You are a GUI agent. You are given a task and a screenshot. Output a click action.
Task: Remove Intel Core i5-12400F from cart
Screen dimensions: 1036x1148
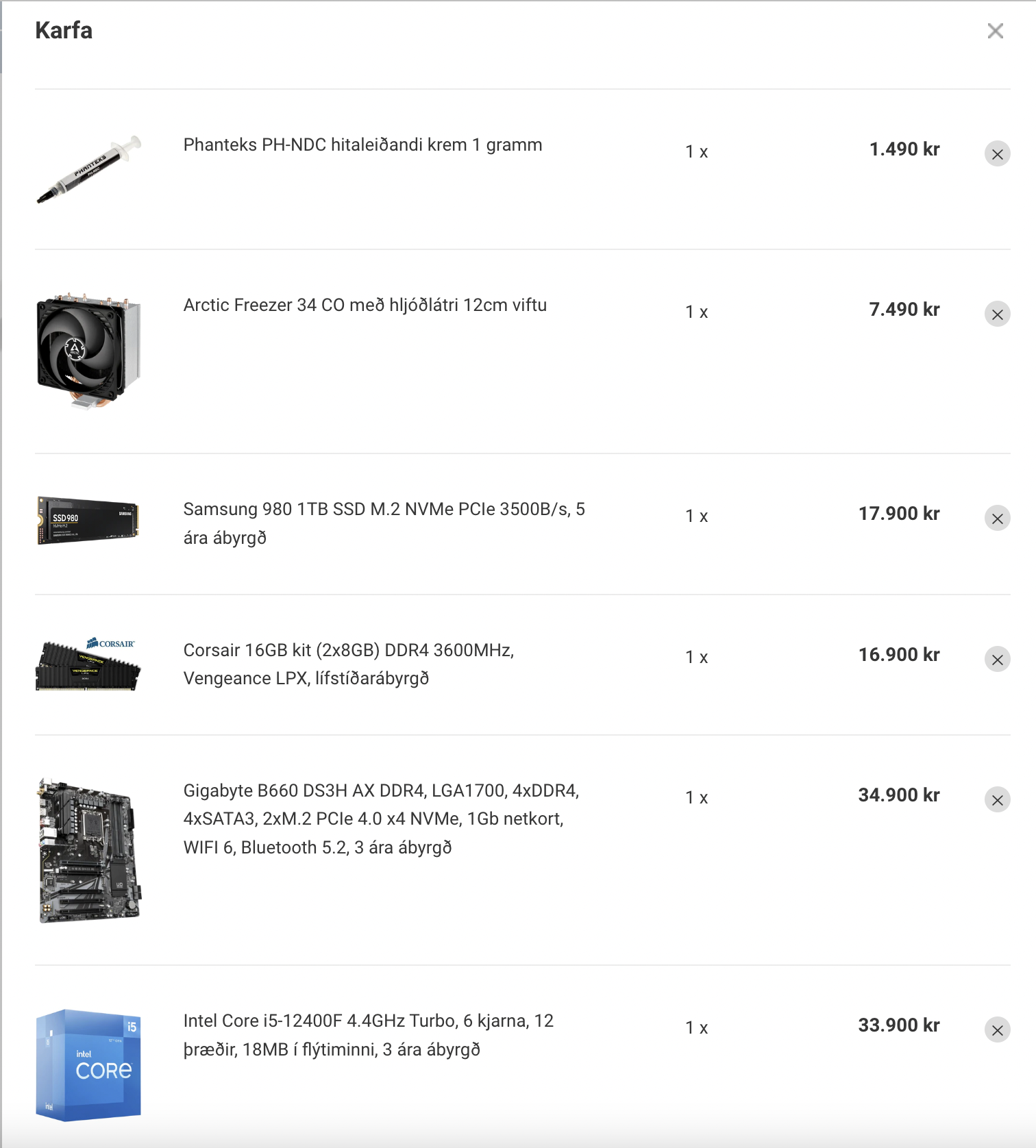[x=997, y=1030]
